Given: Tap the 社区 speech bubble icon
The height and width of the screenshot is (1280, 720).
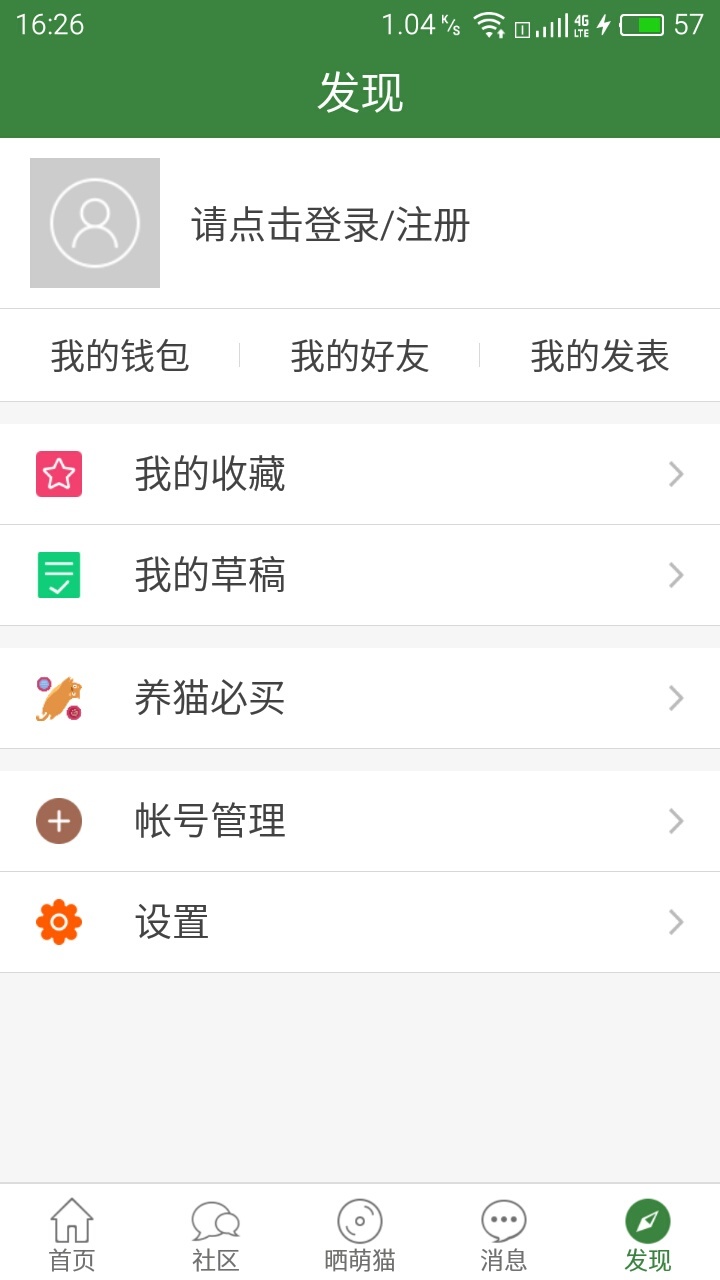Looking at the screenshot, I should coord(216,1220).
